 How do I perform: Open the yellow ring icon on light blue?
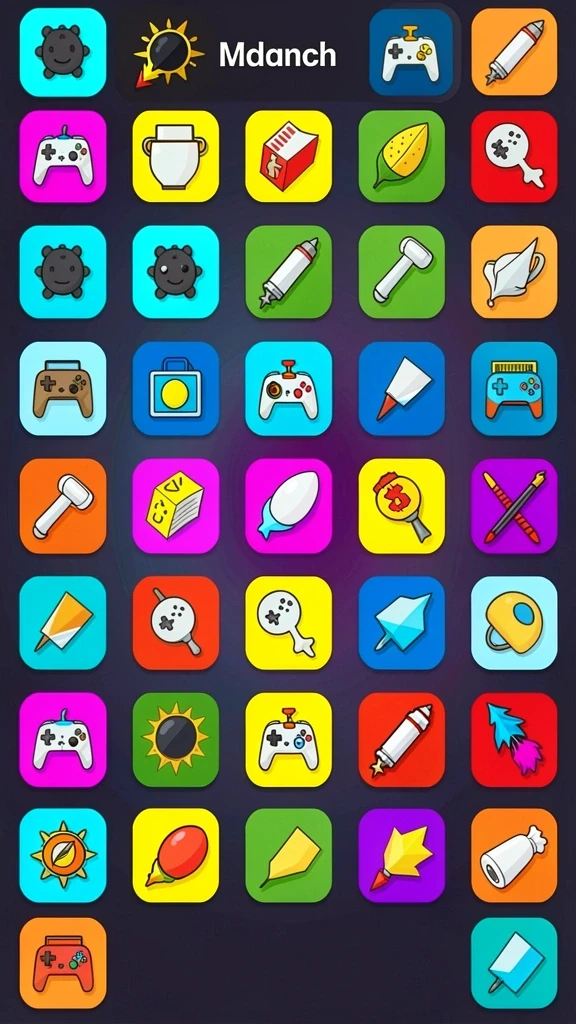[x=514, y=622]
